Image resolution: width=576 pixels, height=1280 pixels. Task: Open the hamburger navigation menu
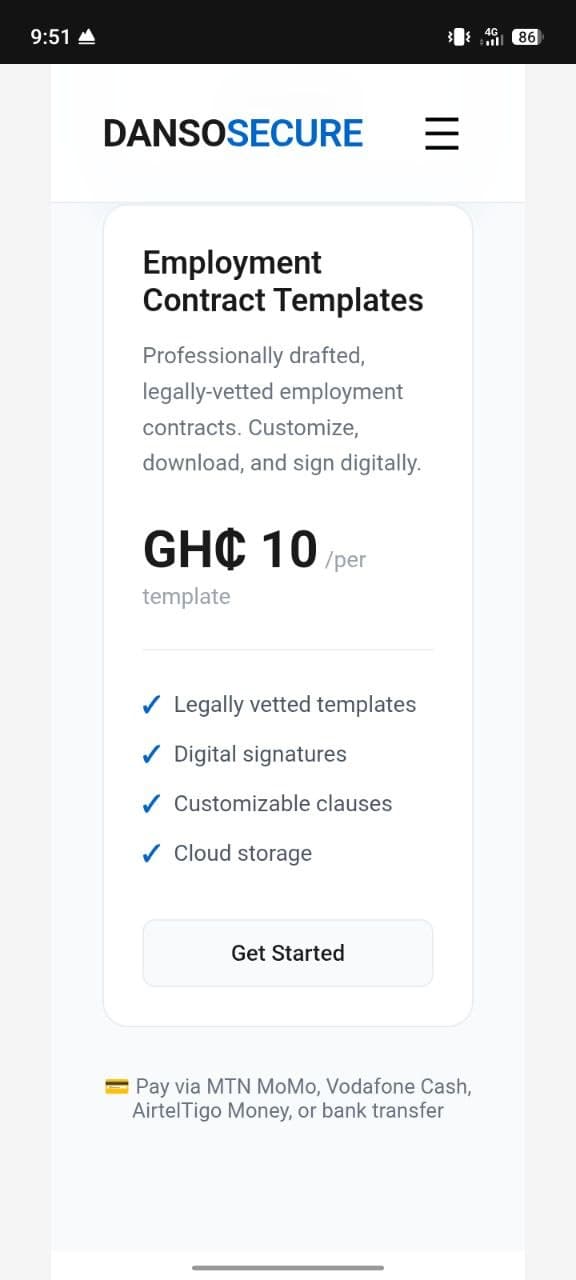click(442, 133)
